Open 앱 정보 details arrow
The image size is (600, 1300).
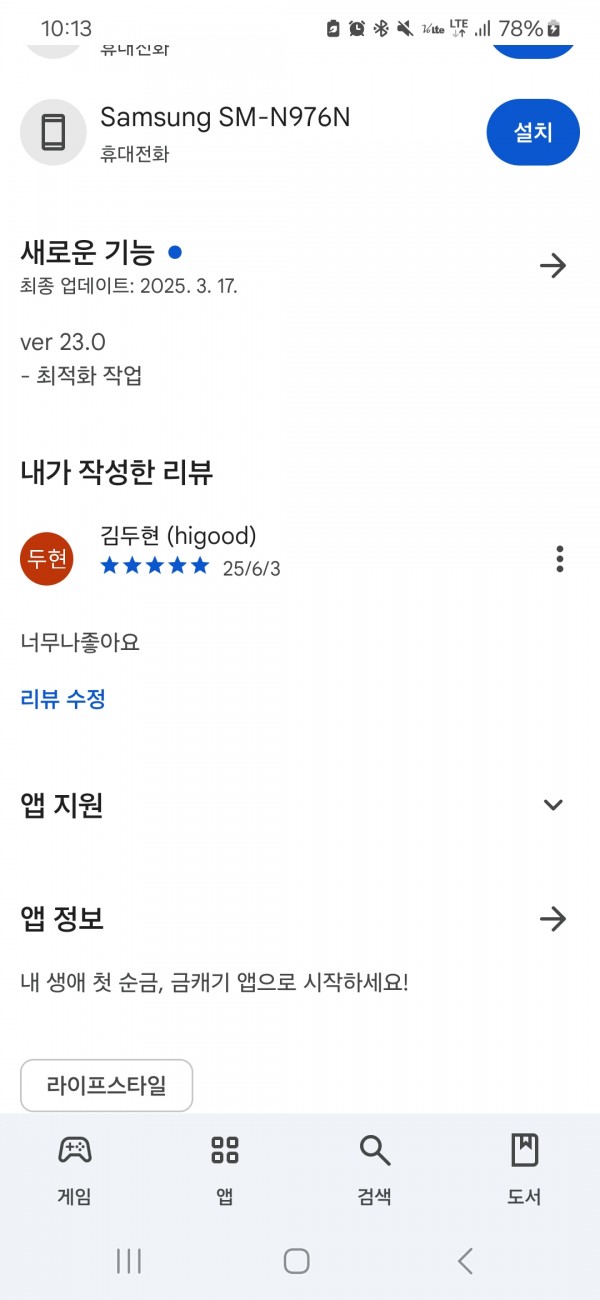553,919
